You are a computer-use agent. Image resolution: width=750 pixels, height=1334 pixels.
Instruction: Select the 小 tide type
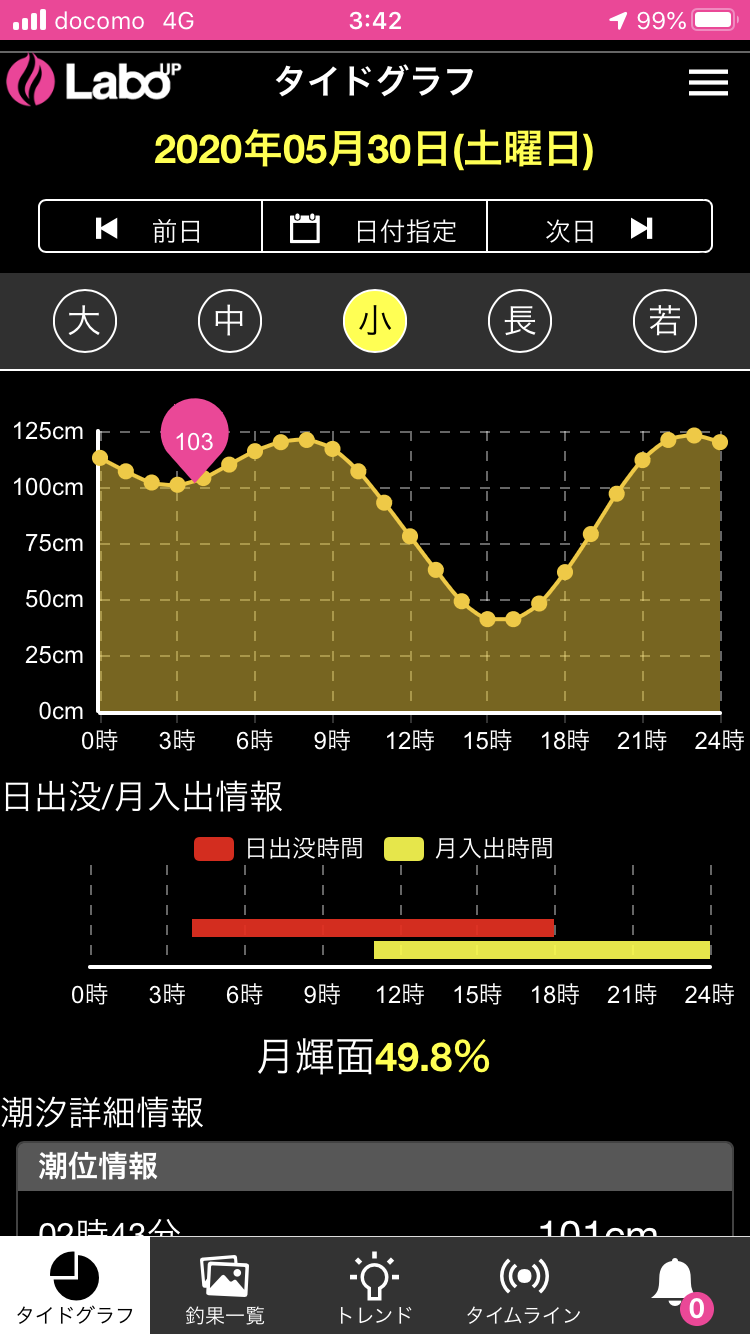(375, 321)
